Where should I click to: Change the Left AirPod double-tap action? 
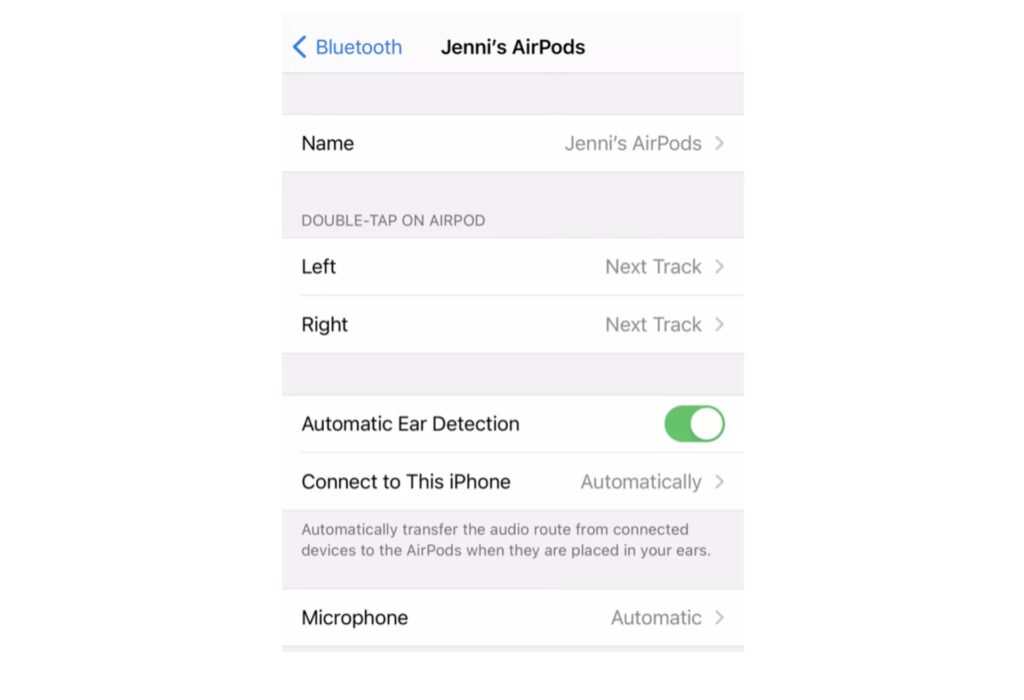(512, 267)
